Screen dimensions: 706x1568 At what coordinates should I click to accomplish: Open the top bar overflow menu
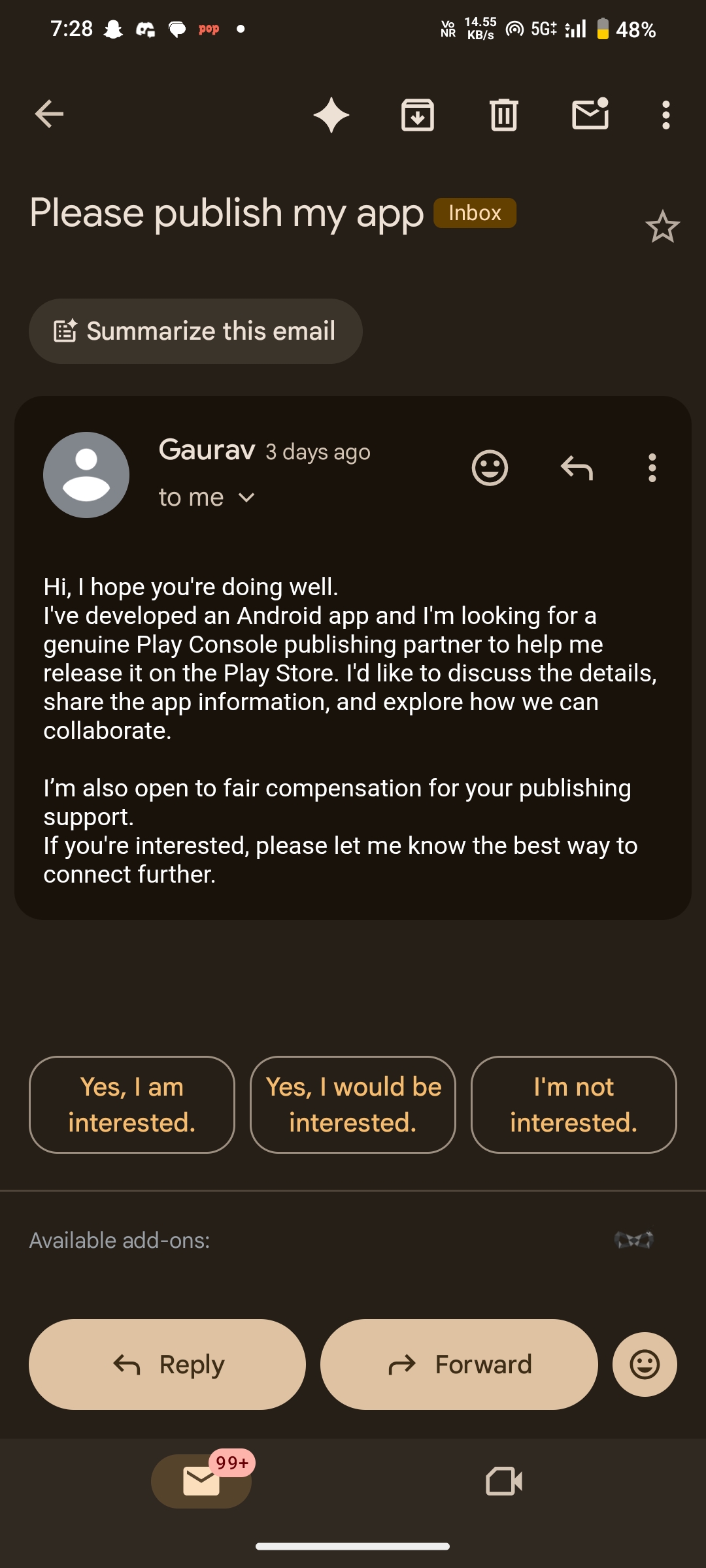coord(665,115)
